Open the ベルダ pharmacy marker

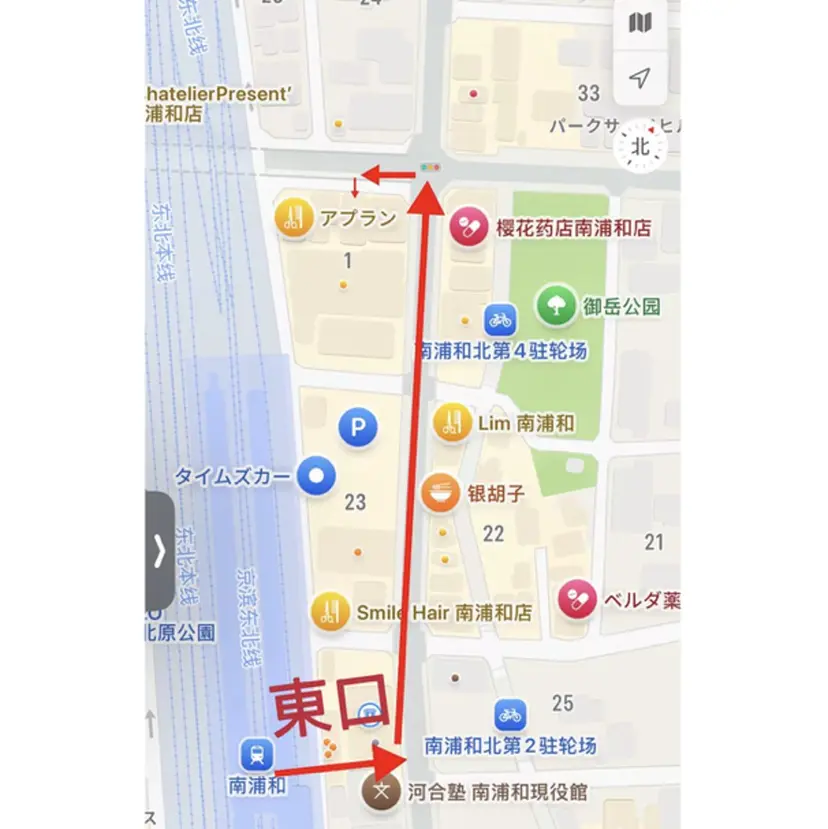pos(577,600)
